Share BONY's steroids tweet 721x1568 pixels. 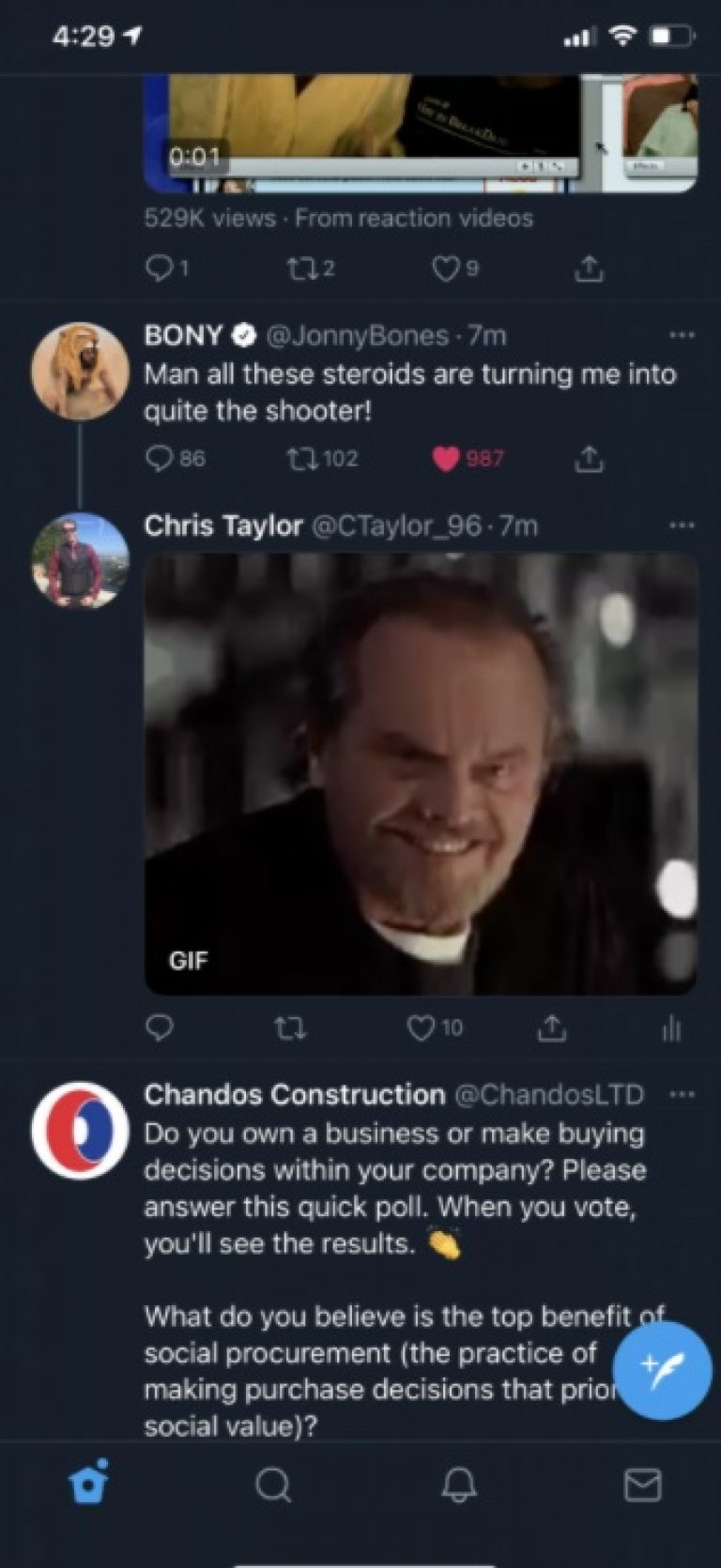point(589,458)
